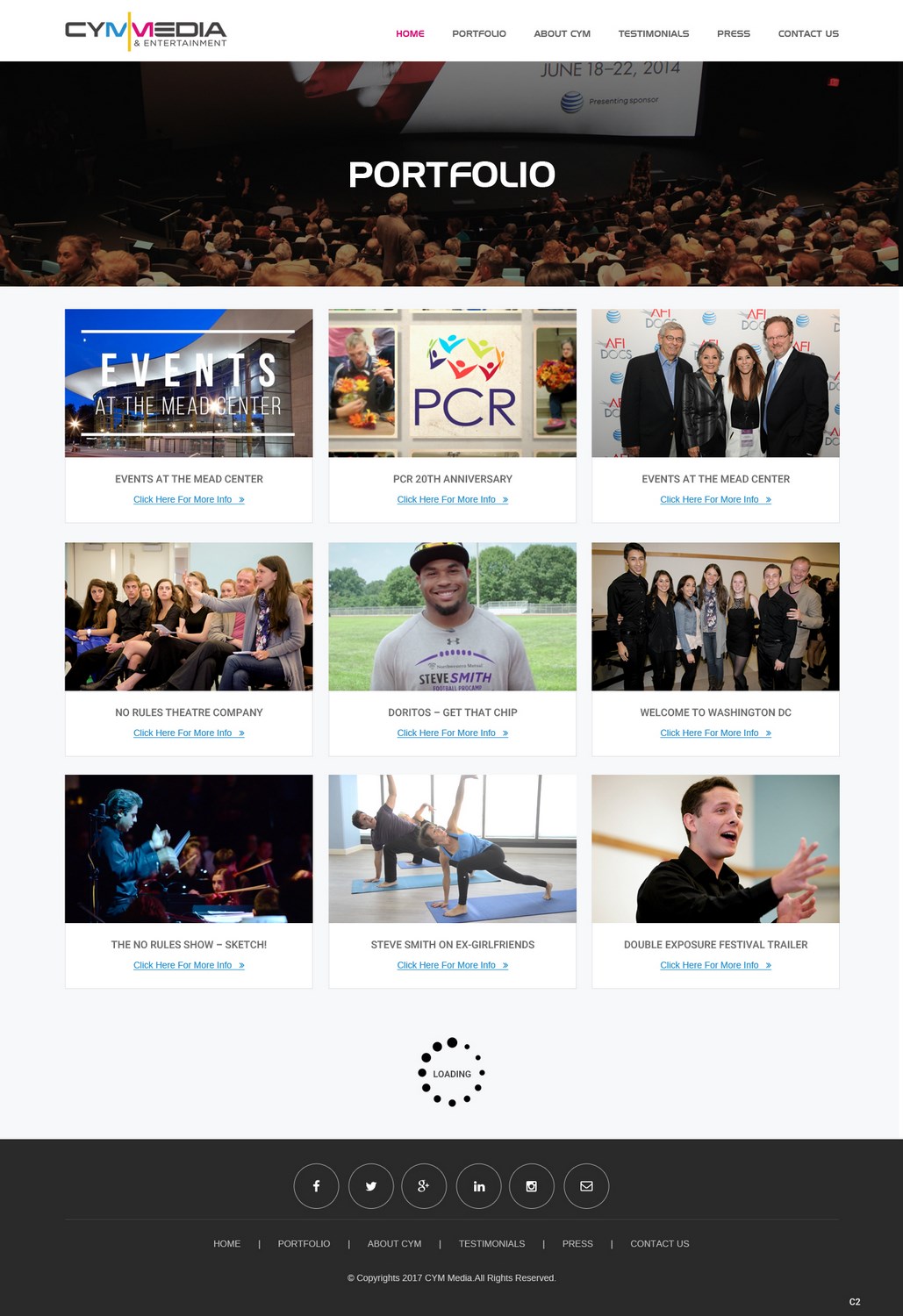Open The No Rules Show – Sketch! image
903x1316 pixels.
click(189, 848)
